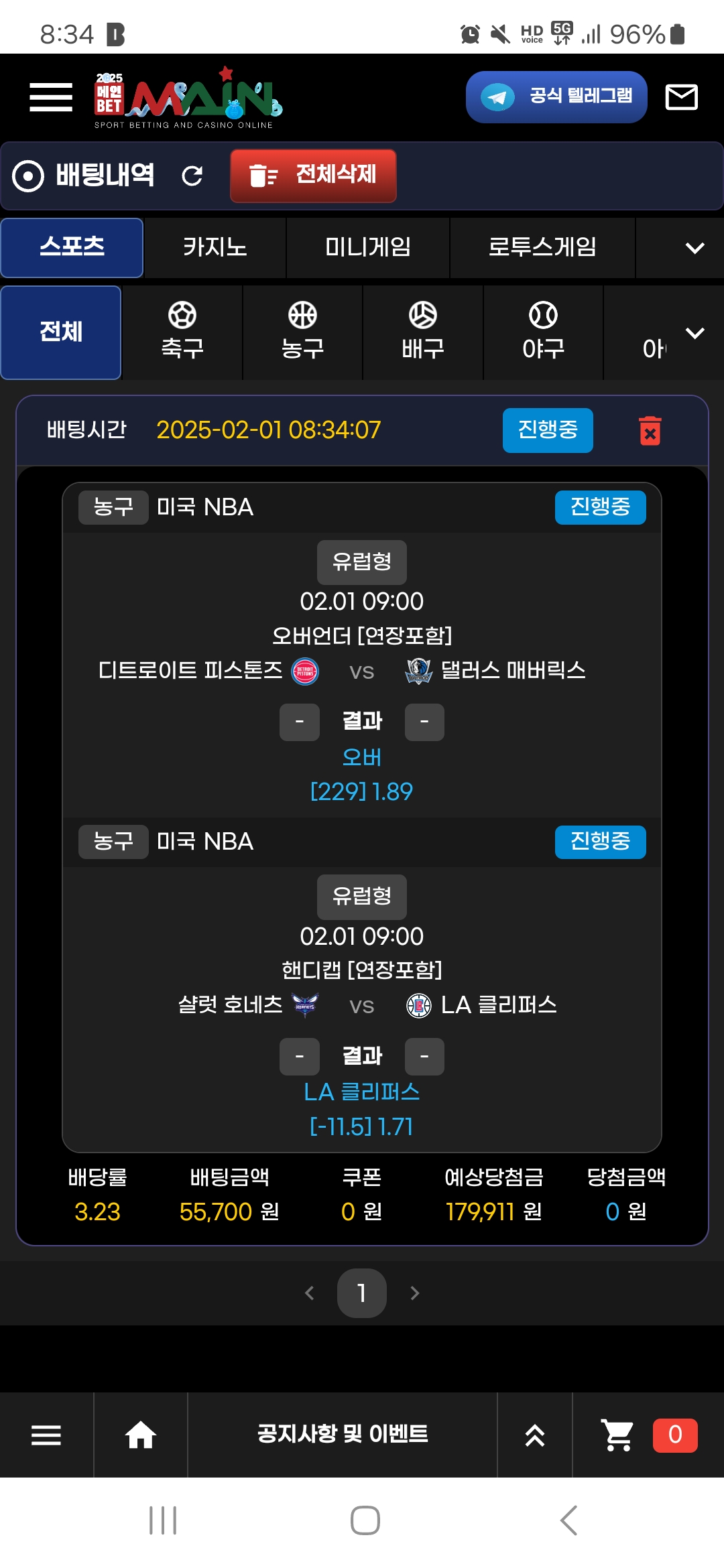Open the messages envelope icon

681,97
